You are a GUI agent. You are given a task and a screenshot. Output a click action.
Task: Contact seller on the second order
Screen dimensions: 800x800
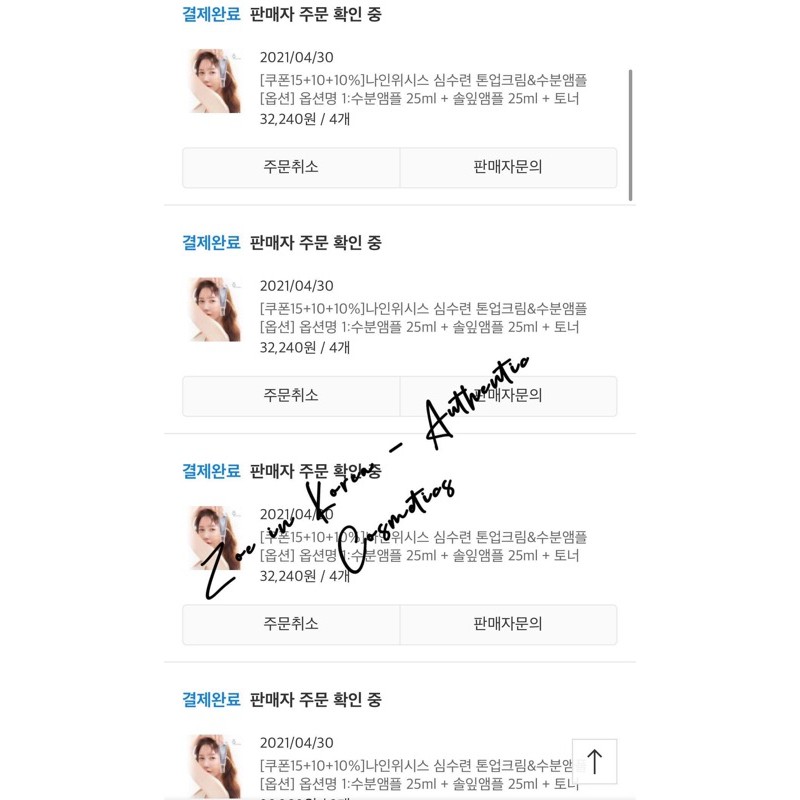508,395
